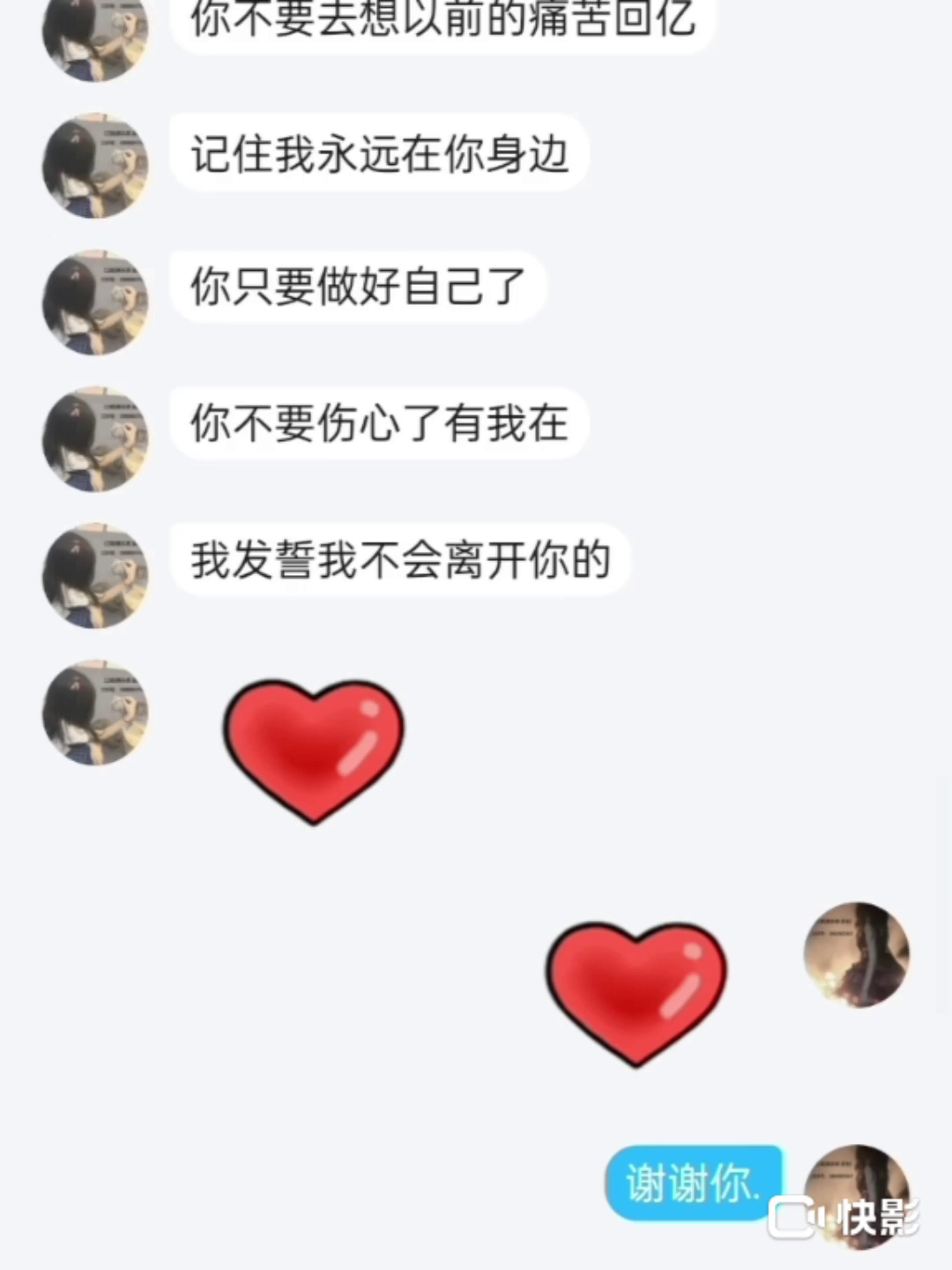
Task: Select the avatar beside "我发誓我不会离开你的"
Action: [95, 576]
